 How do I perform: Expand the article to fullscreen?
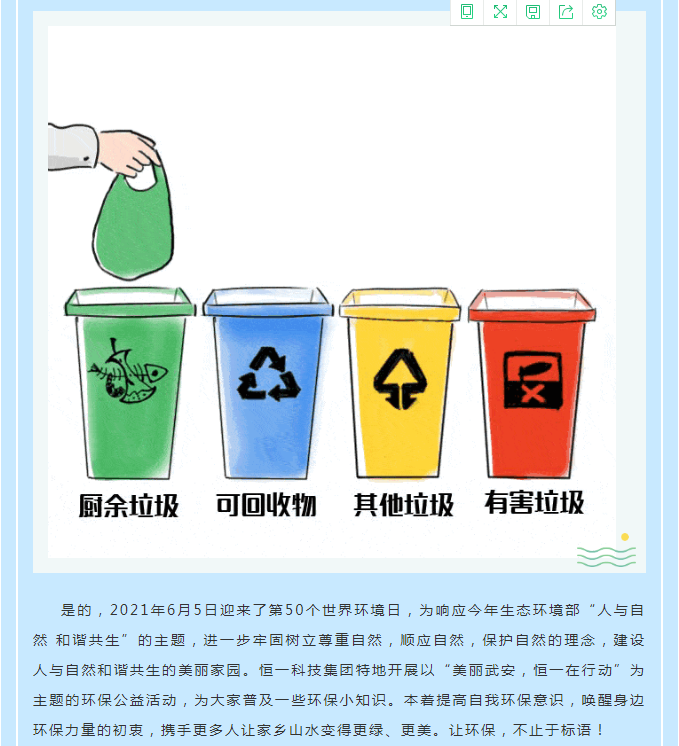click(x=500, y=12)
